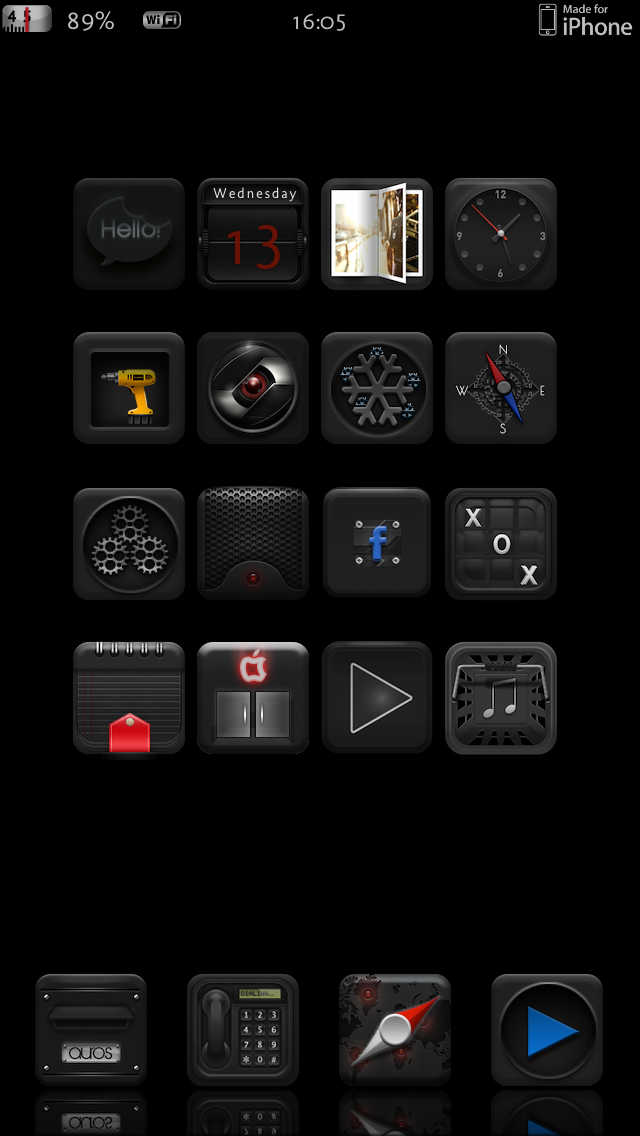This screenshot has width=640, height=1136.
Task: Open the Hello speech bubble messages app
Action: point(129,234)
